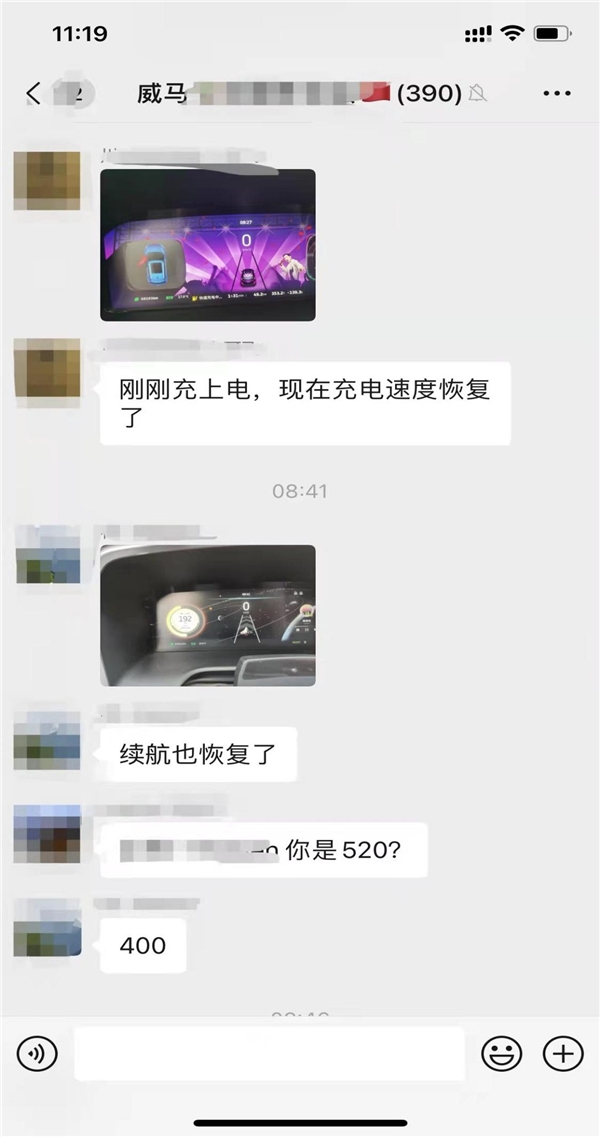Go back to the chat list
Image resolution: width=600 pixels, height=1137 pixels.
[x=34, y=94]
